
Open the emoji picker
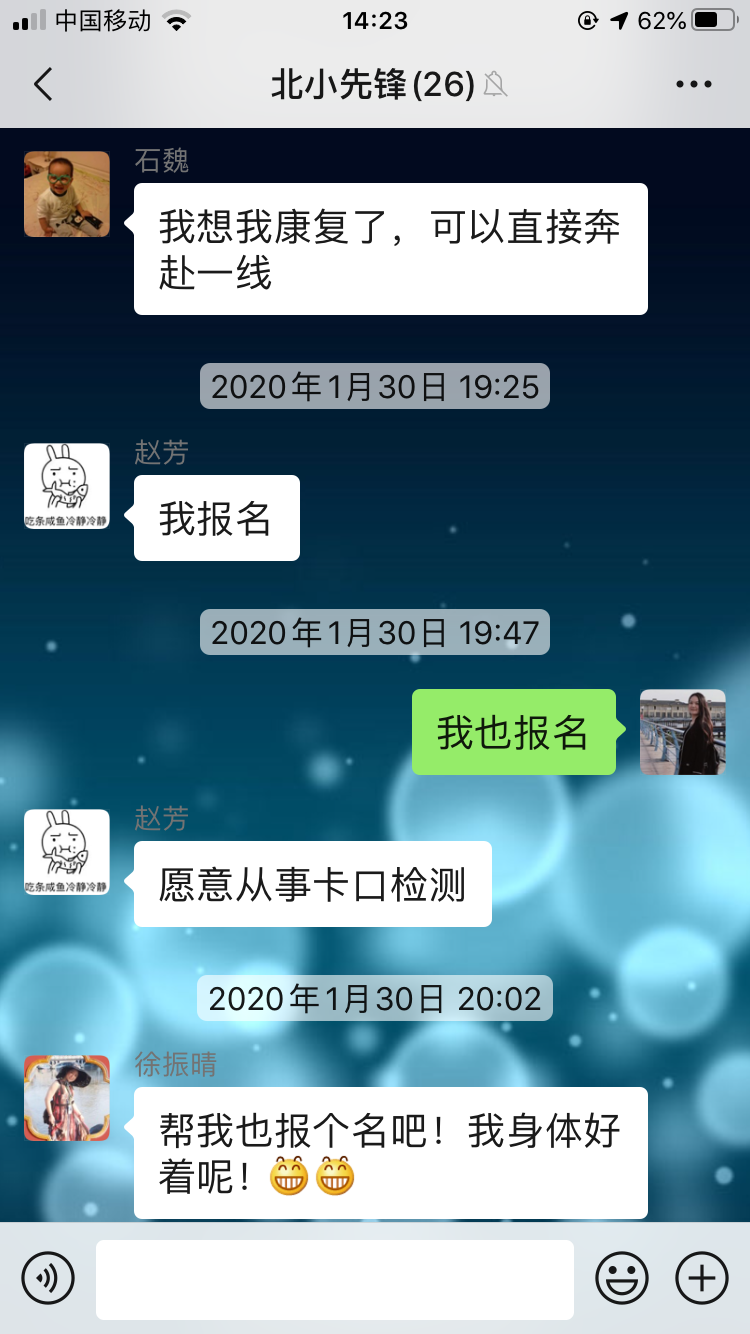pyautogui.click(x=622, y=1278)
